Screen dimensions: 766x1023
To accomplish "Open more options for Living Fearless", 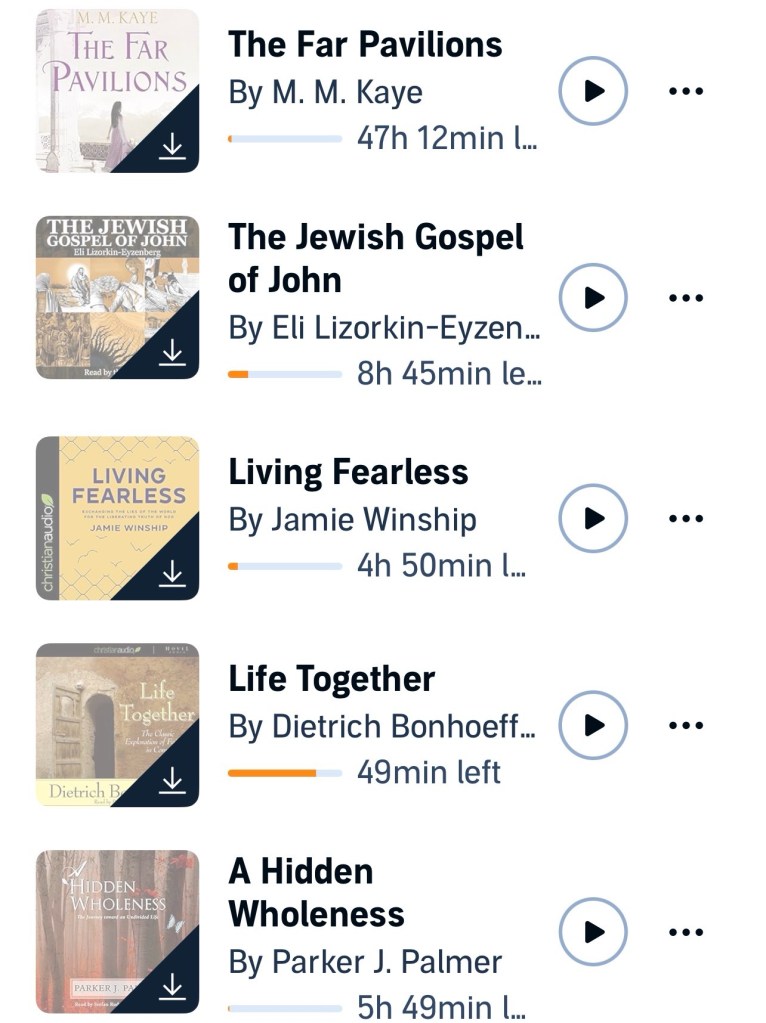I will tap(685, 518).
